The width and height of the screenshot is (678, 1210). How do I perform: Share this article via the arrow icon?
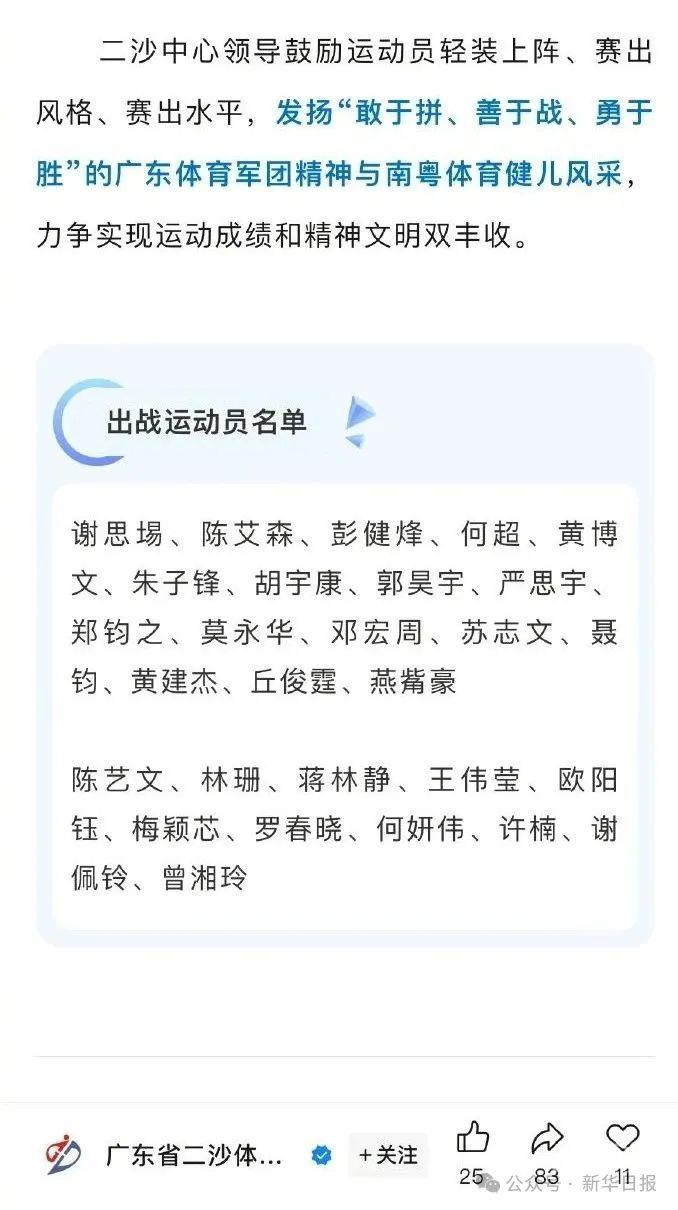point(547,1138)
